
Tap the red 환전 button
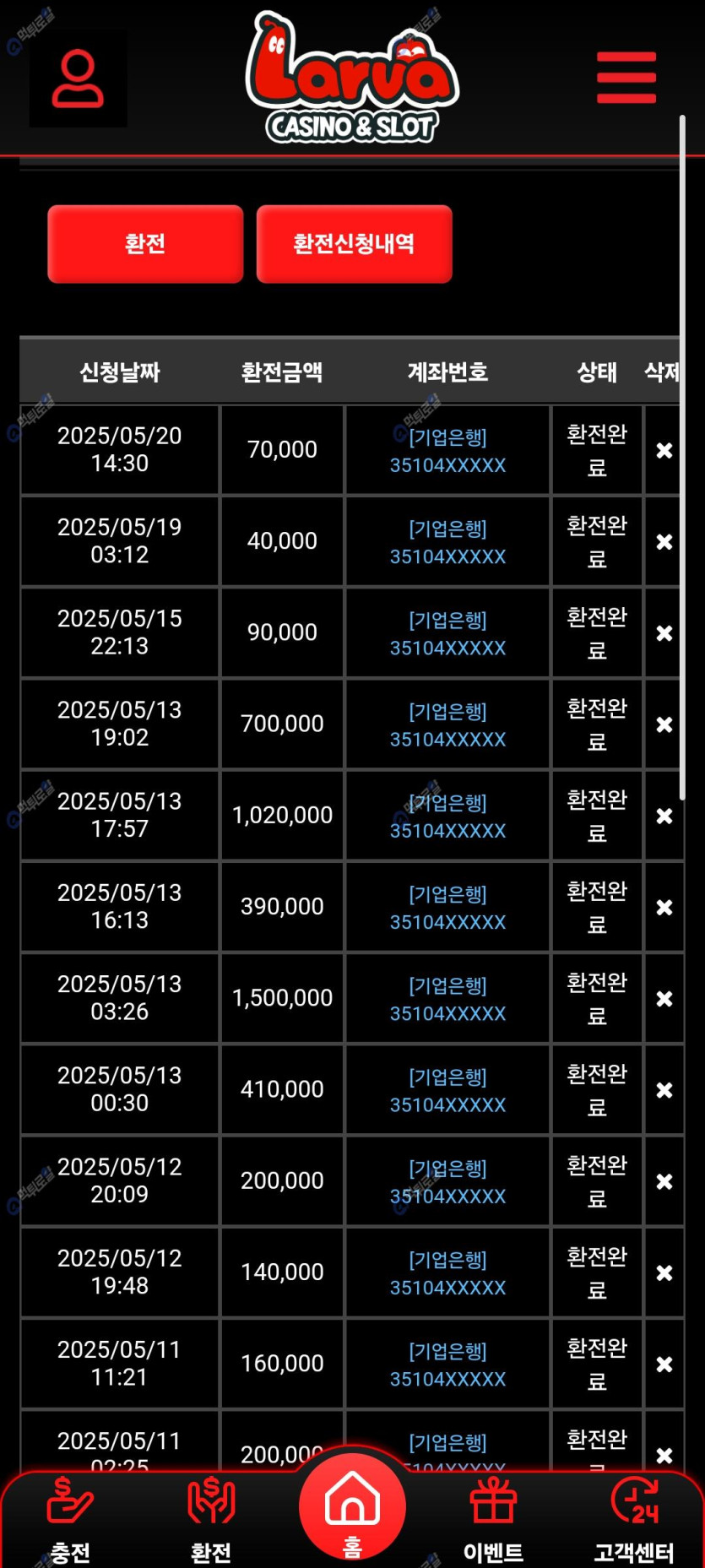(x=145, y=244)
